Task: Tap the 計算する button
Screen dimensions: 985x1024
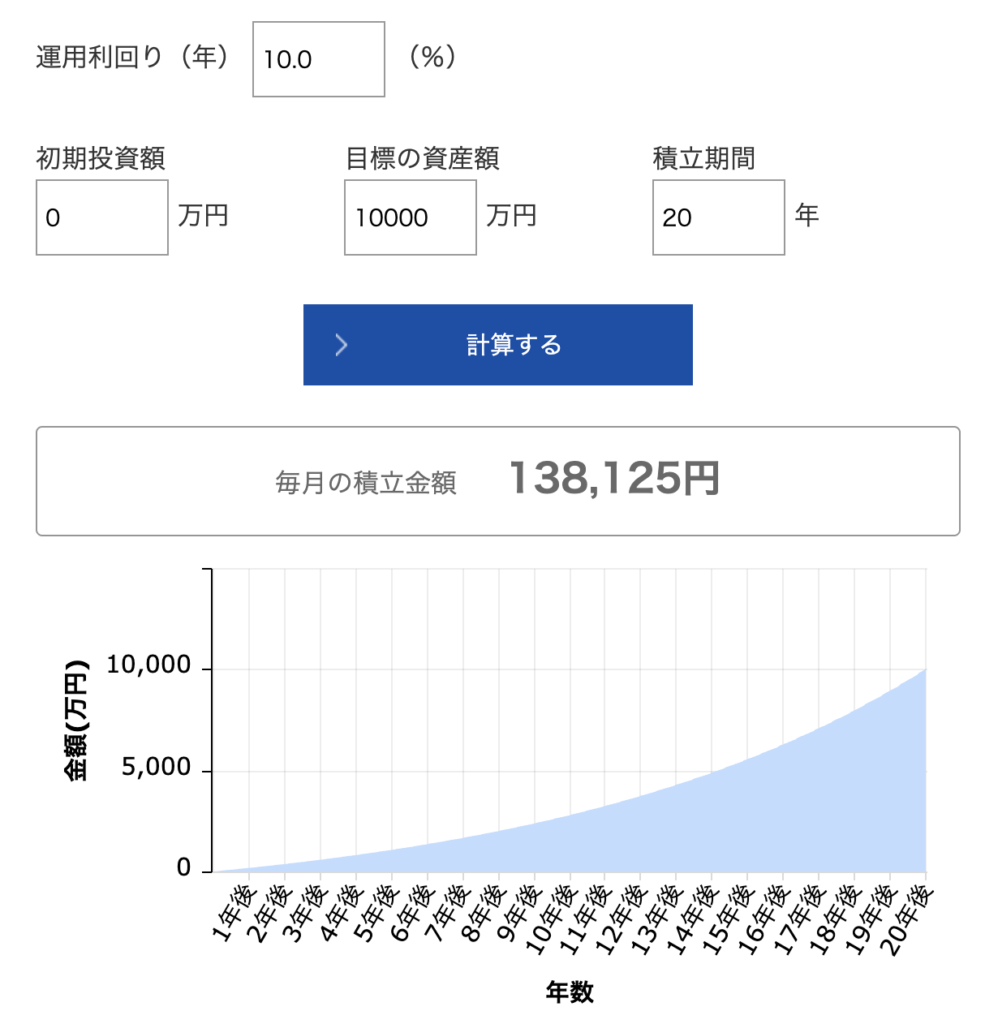Action: 498,345
